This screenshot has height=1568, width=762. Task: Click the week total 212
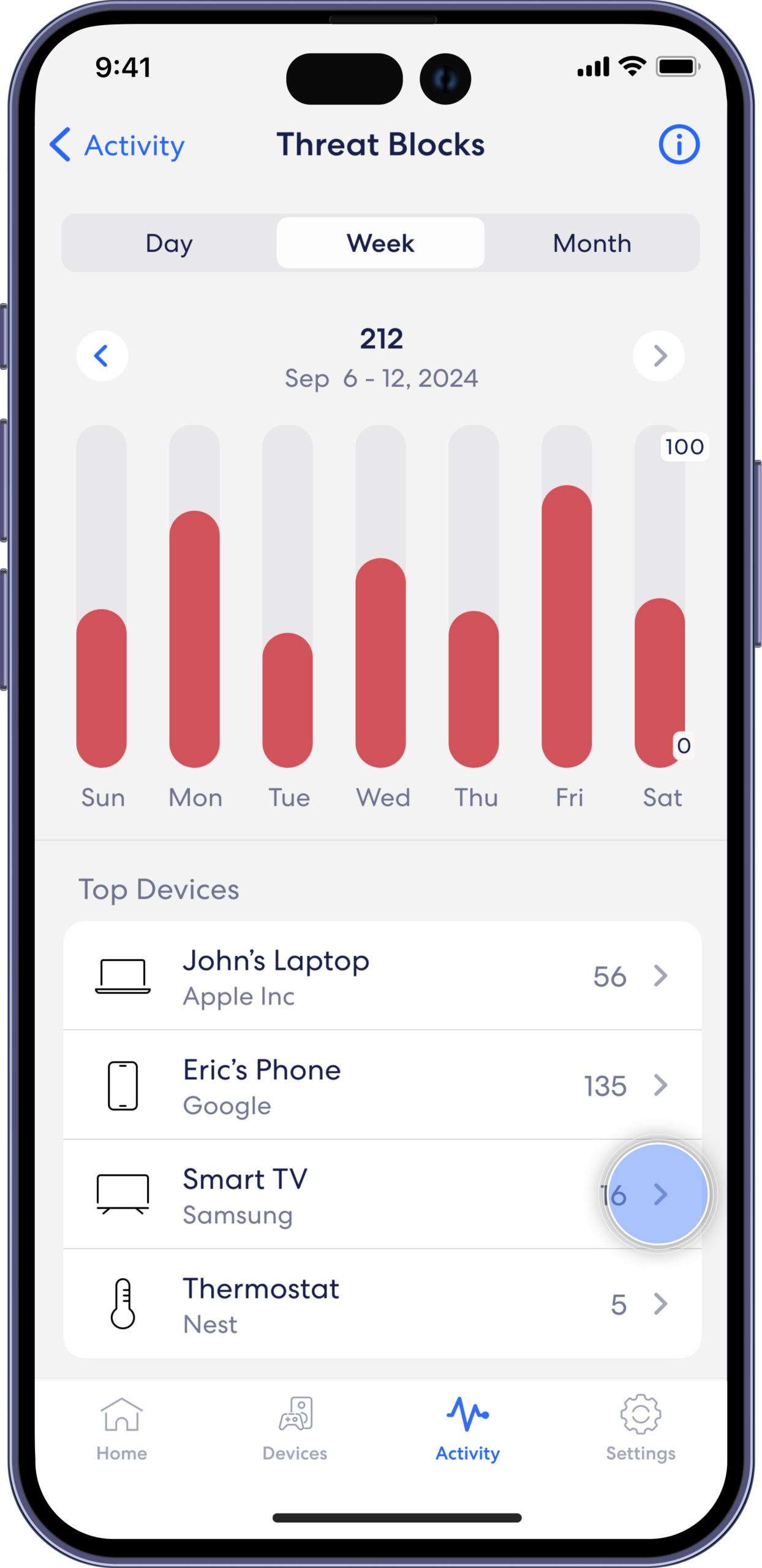[381, 338]
